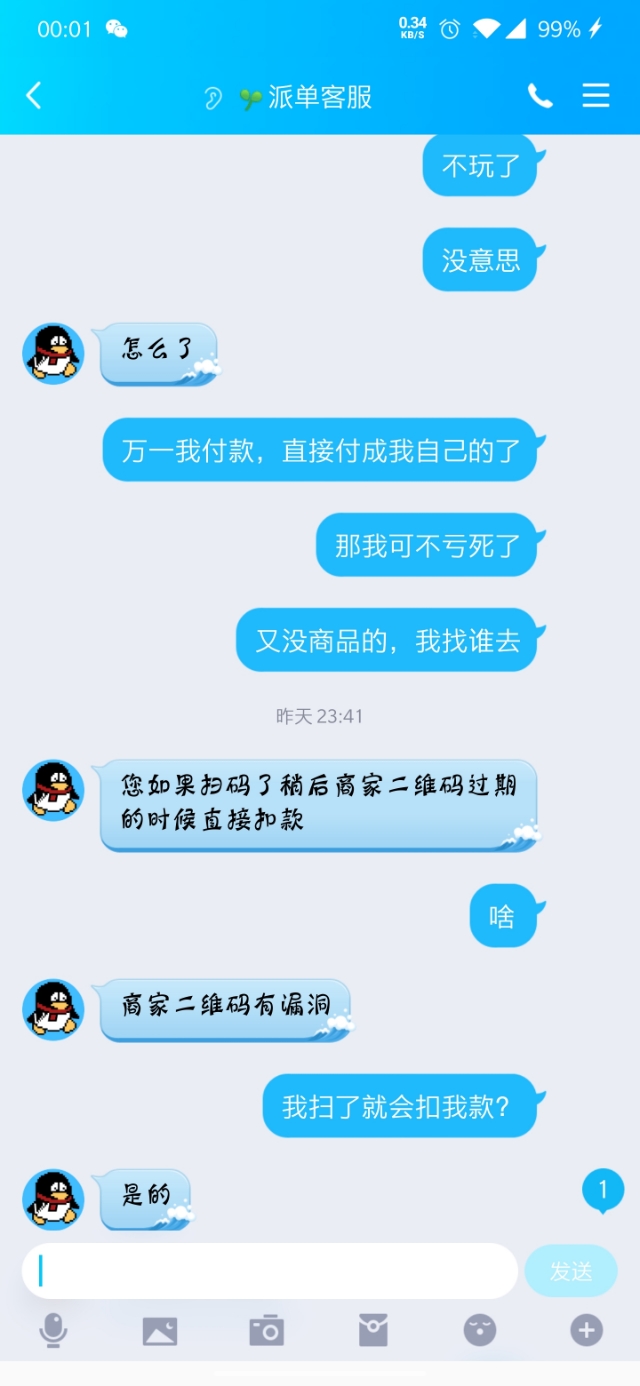Open the emoji panel

pyautogui.click(x=480, y=1330)
